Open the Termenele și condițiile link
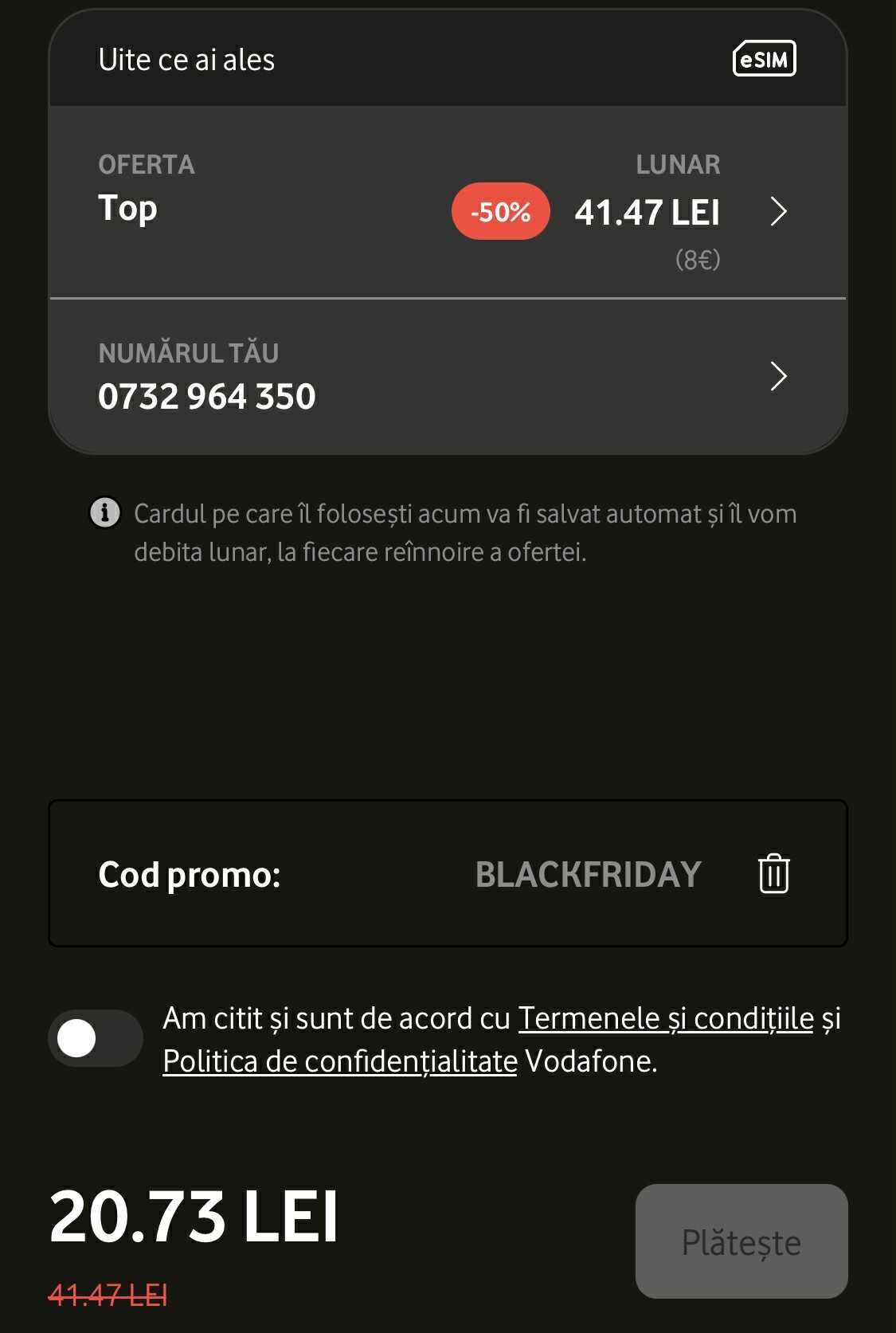The width and height of the screenshot is (896, 1333). click(x=666, y=1019)
